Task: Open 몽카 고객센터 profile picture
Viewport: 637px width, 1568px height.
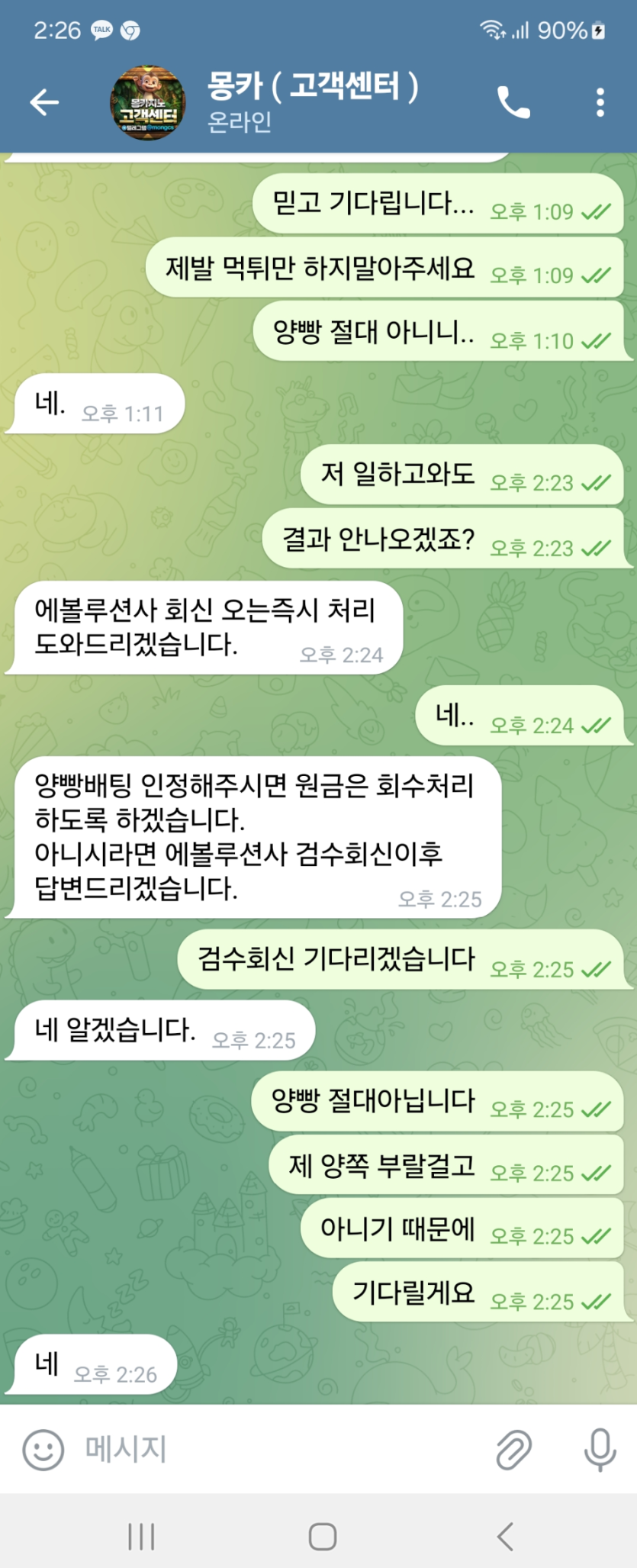Action: click(147, 102)
